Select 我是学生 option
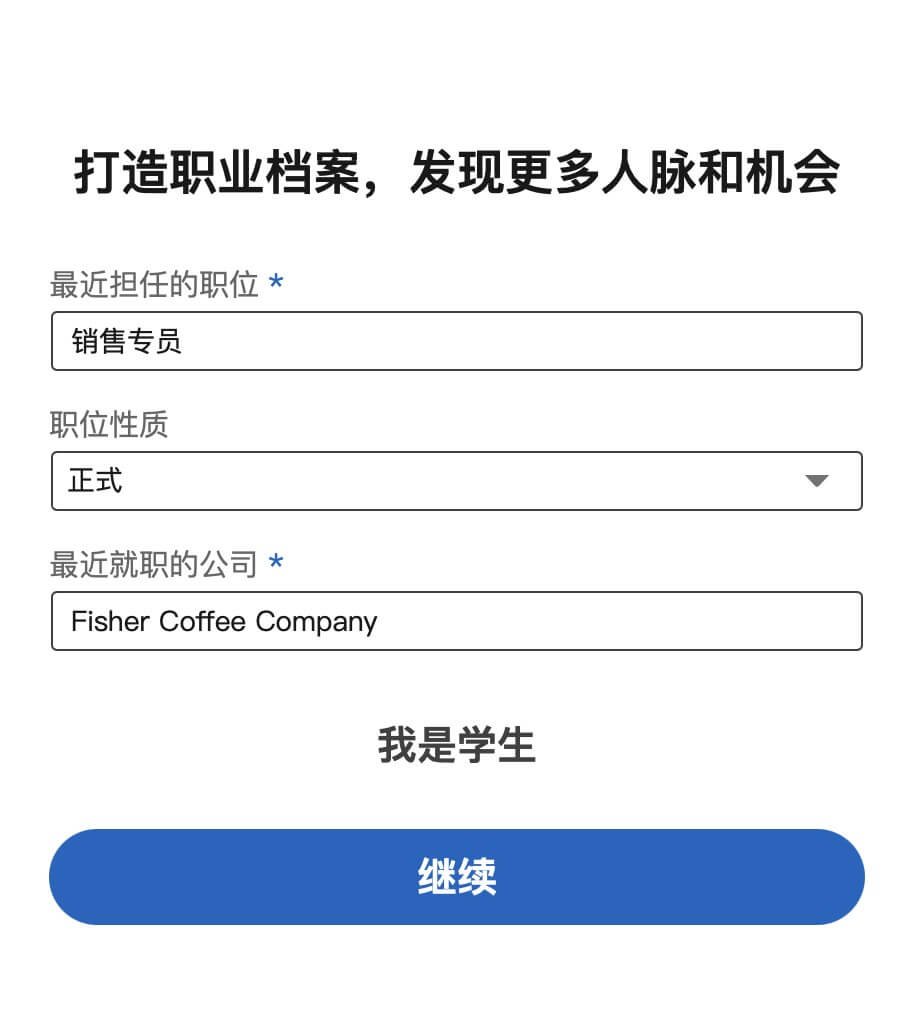Viewport: 916px width, 1030px height. click(456, 746)
